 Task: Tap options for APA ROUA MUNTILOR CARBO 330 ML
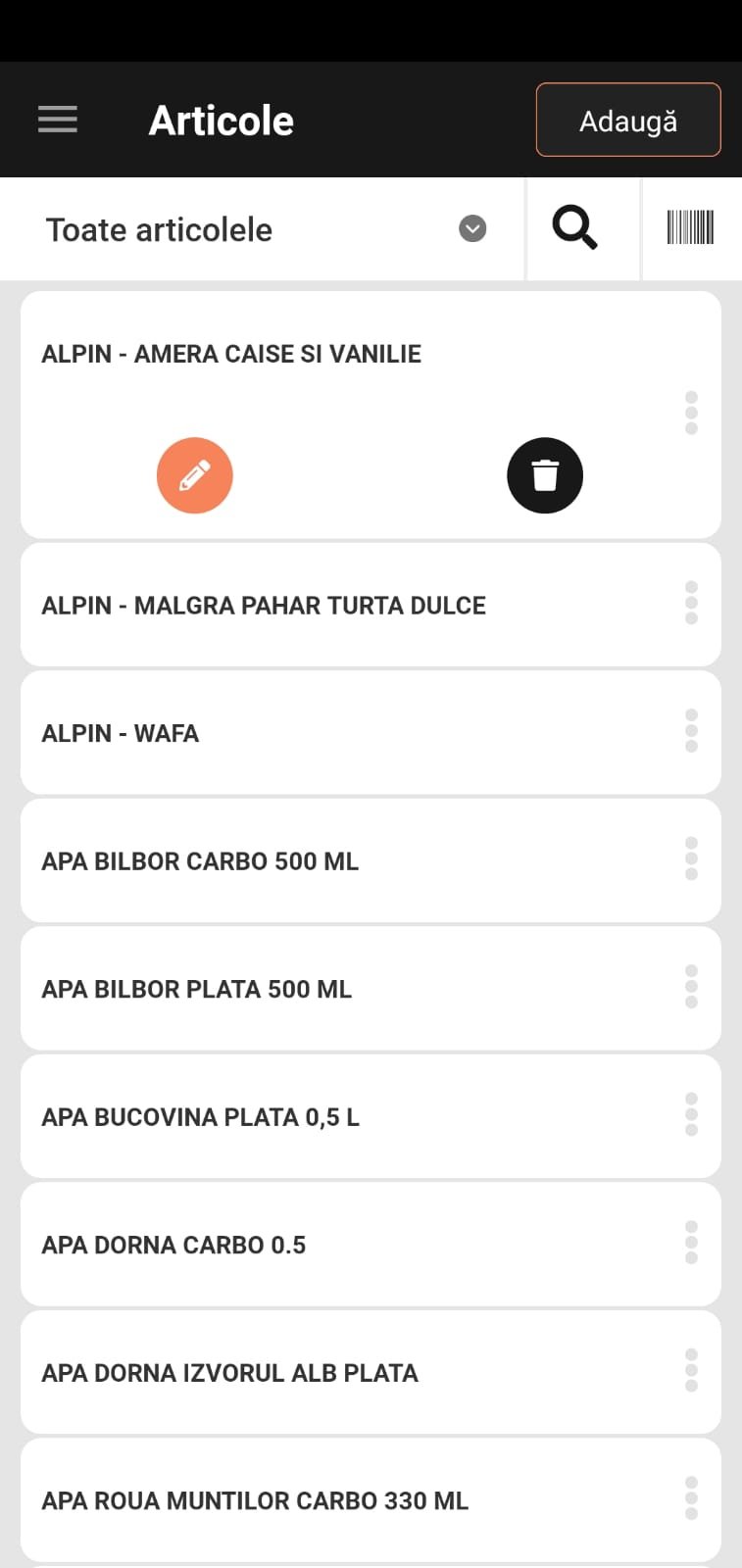691,1498
